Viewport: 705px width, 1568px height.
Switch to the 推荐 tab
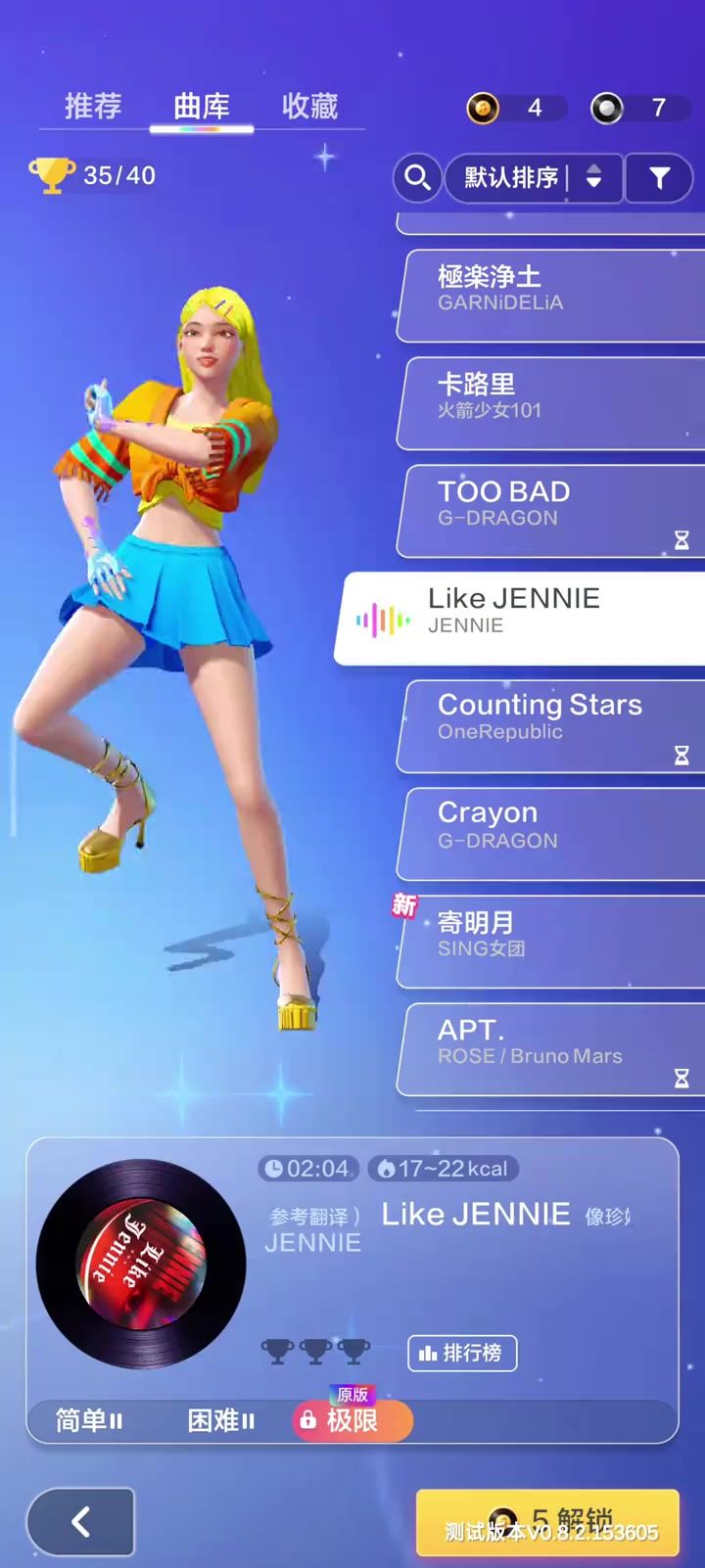point(93,106)
